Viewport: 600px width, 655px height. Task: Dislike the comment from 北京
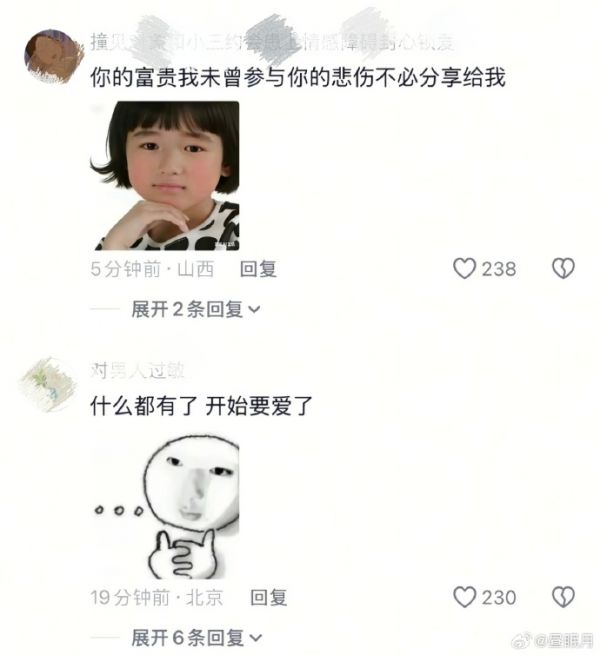point(563,598)
